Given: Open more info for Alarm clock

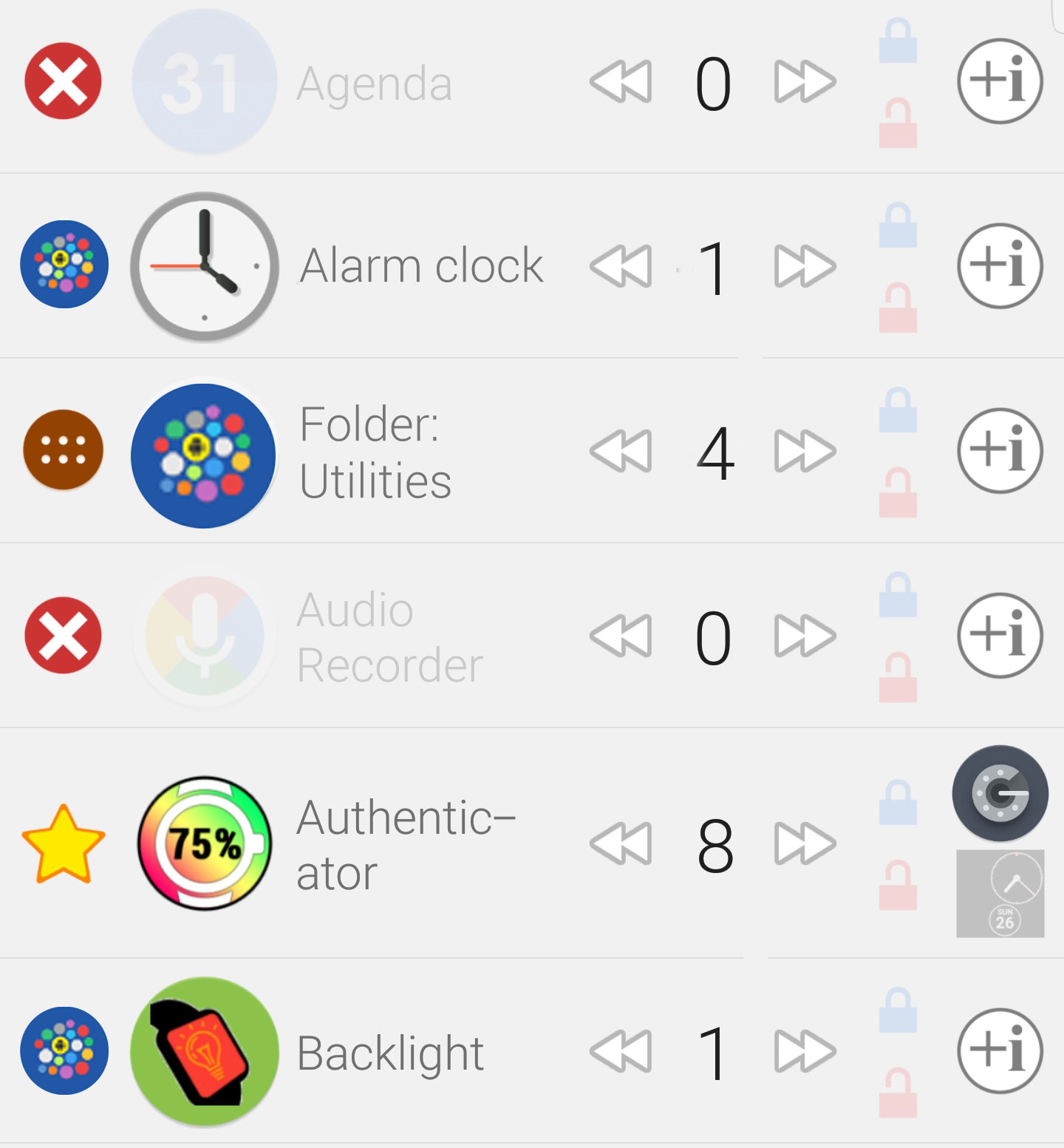Looking at the screenshot, I should click(1000, 266).
